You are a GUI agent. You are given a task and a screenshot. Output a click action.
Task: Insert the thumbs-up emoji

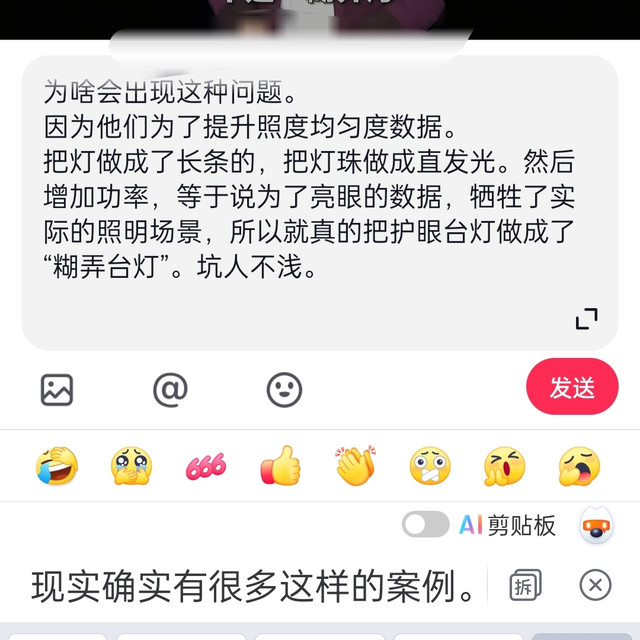pos(281,466)
